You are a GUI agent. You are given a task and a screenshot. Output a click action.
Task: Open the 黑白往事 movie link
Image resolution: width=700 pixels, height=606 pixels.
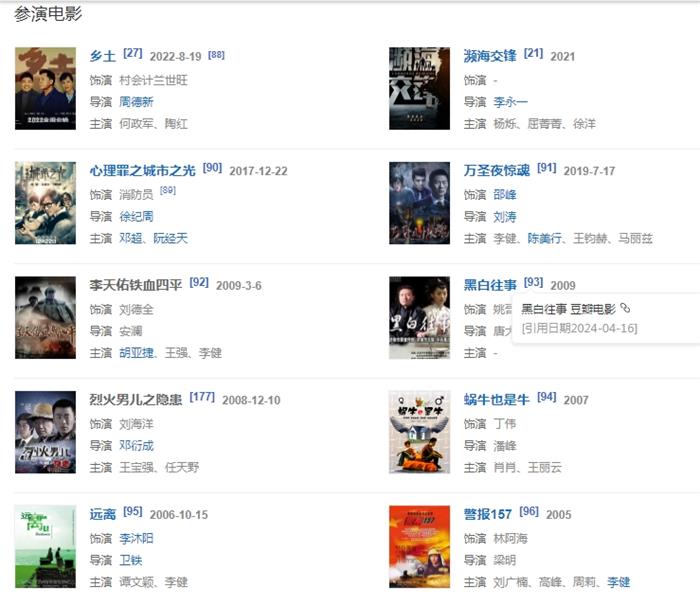pos(490,285)
